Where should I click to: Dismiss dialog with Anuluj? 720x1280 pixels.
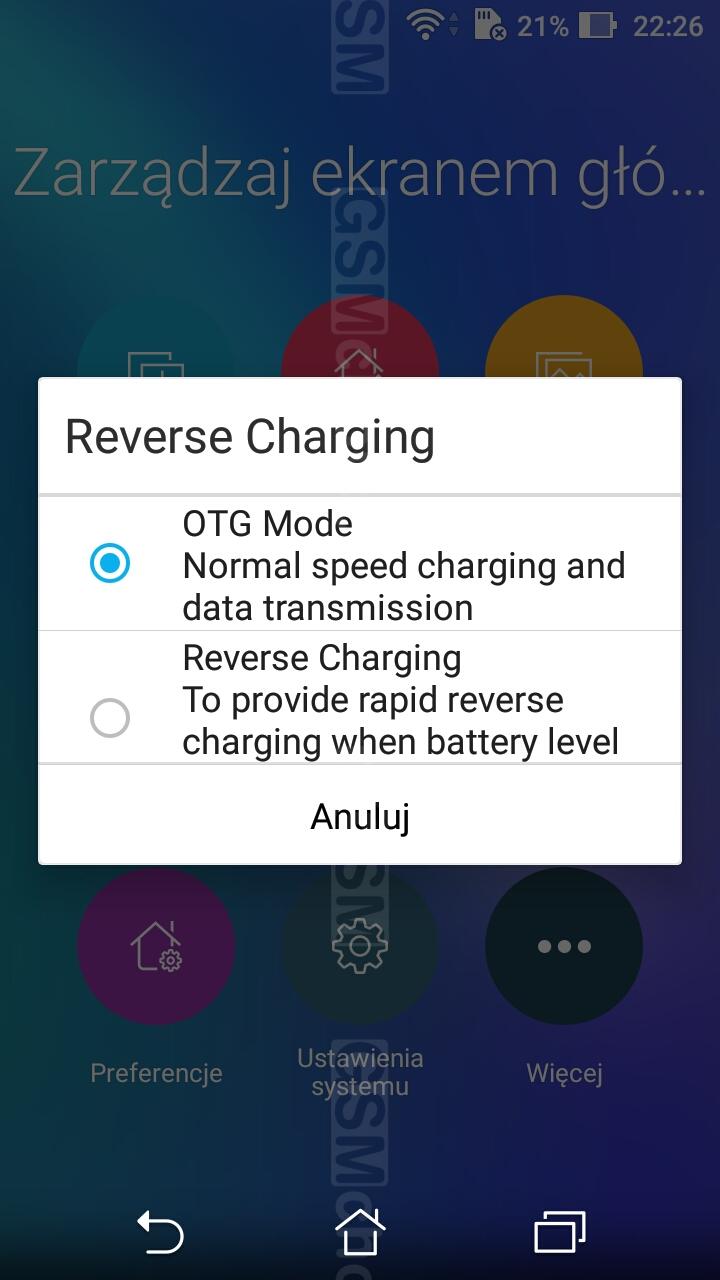pos(360,816)
